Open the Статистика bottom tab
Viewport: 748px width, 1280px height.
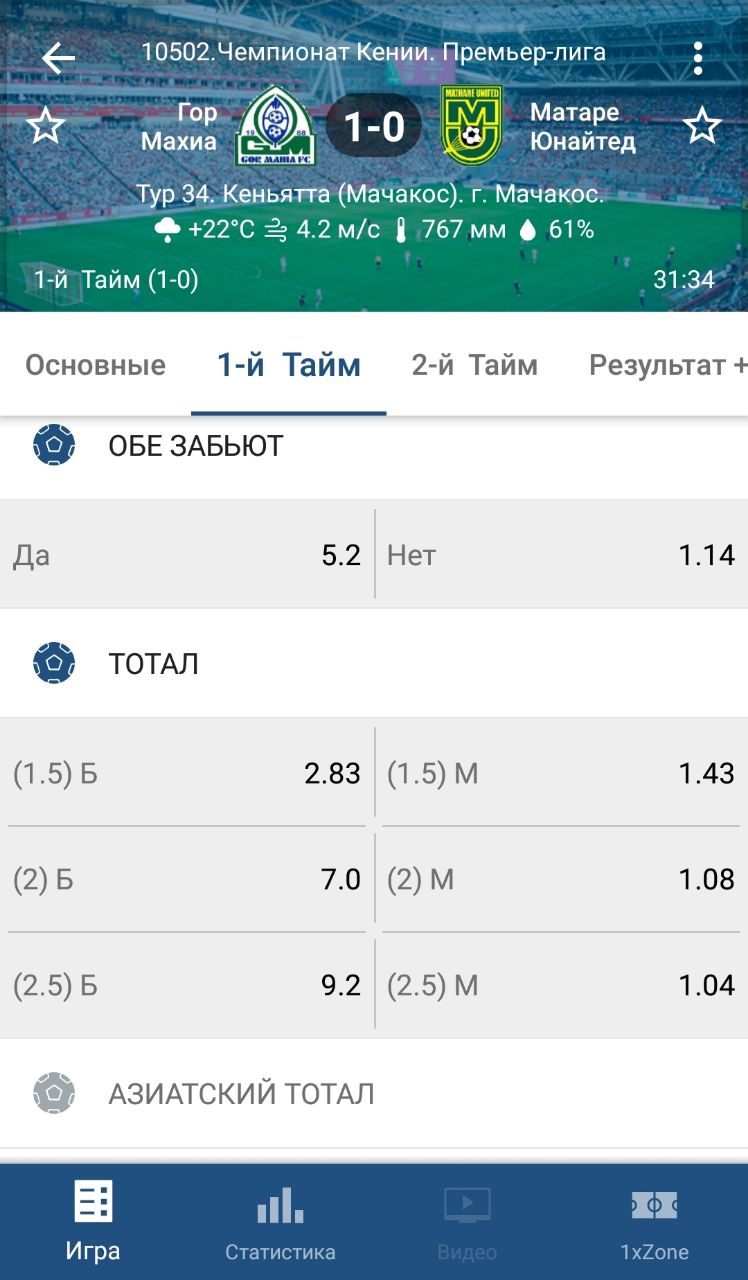coord(280,1222)
